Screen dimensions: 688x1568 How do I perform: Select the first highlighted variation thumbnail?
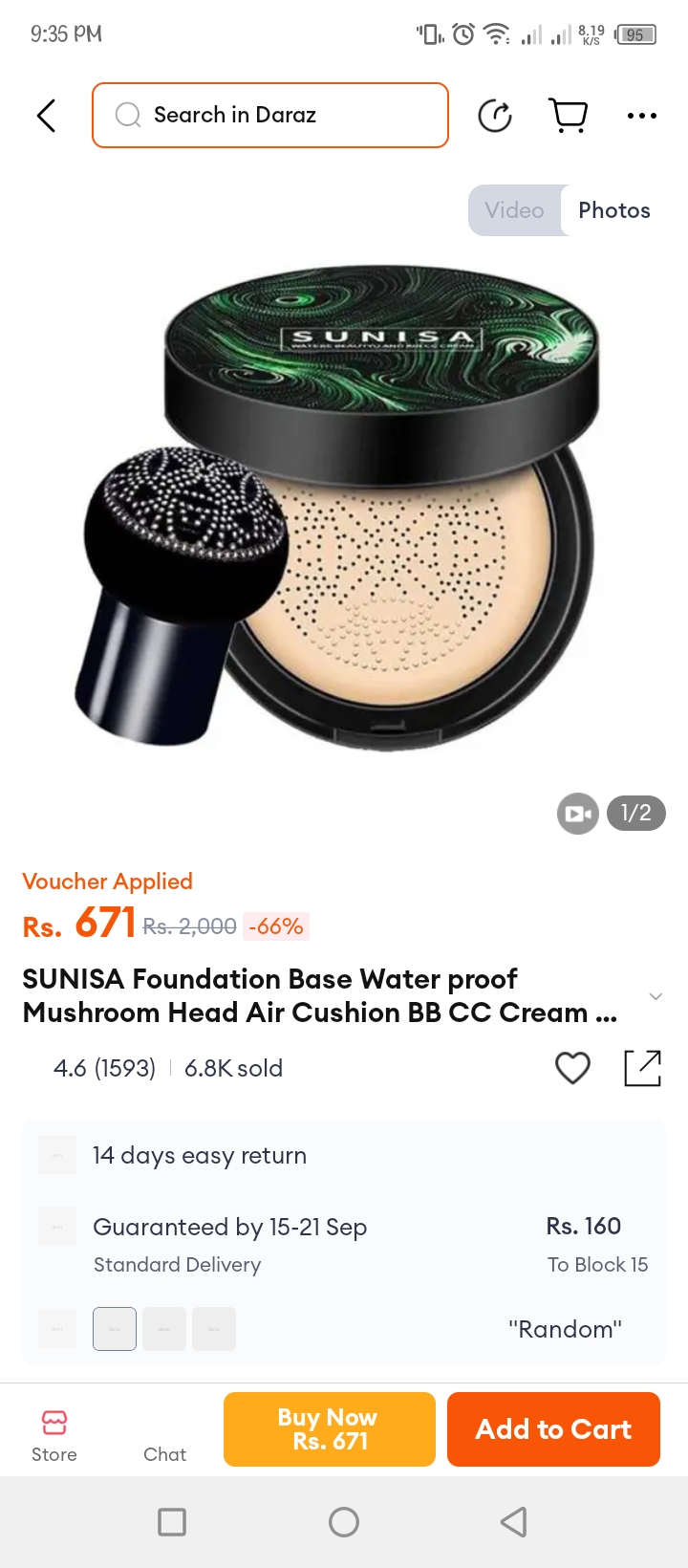coord(115,1329)
